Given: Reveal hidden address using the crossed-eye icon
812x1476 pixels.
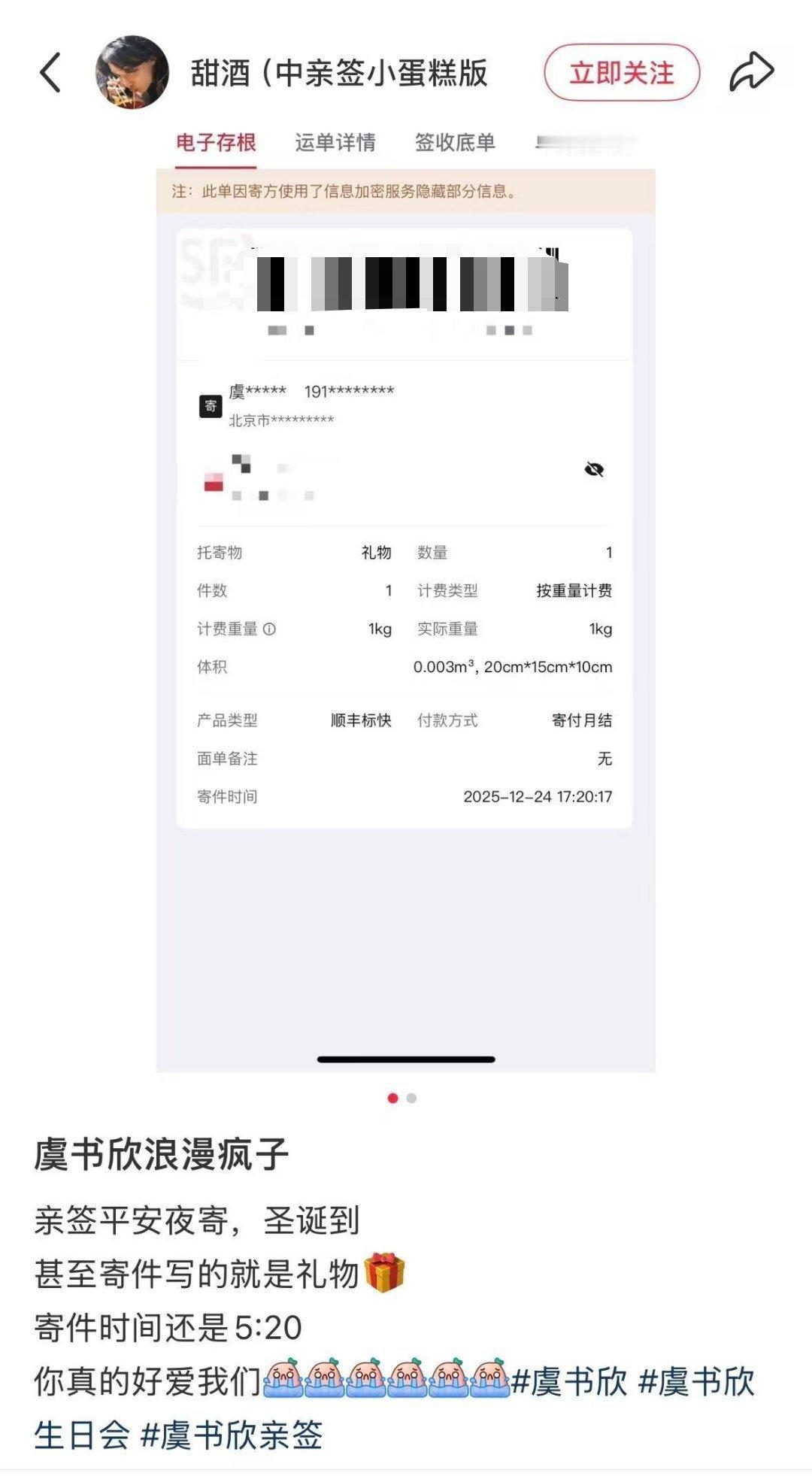Looking at the screenshot, I should point(595,470).
